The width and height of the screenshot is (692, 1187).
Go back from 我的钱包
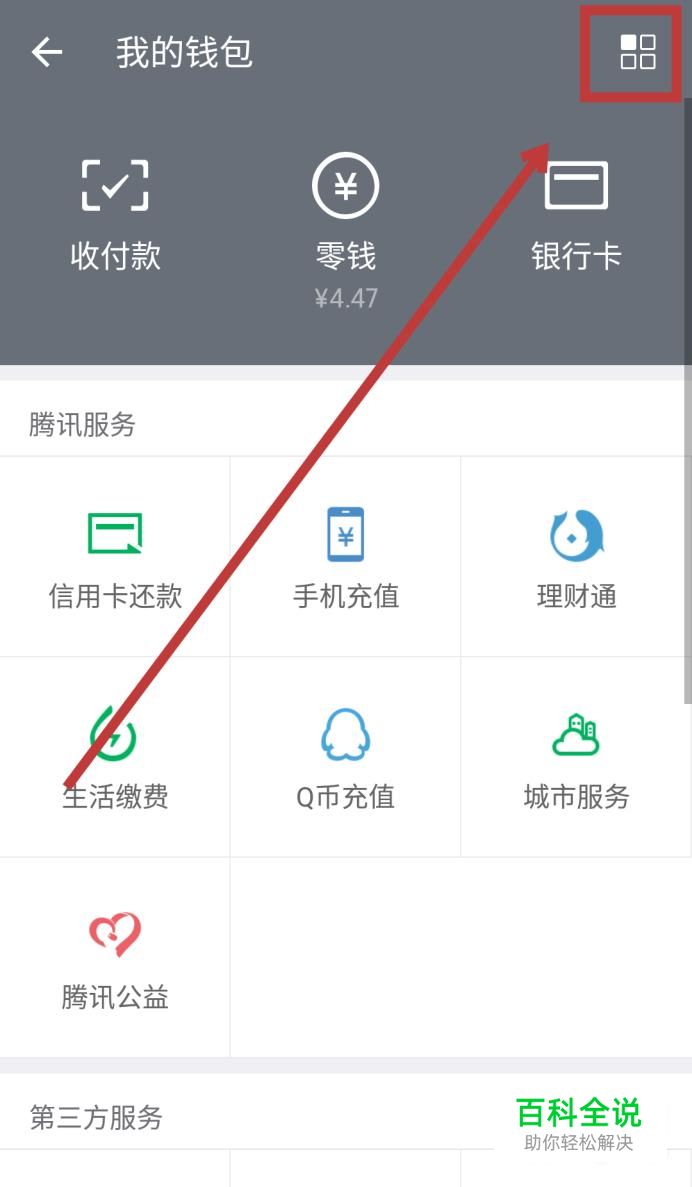coord(47,52)
